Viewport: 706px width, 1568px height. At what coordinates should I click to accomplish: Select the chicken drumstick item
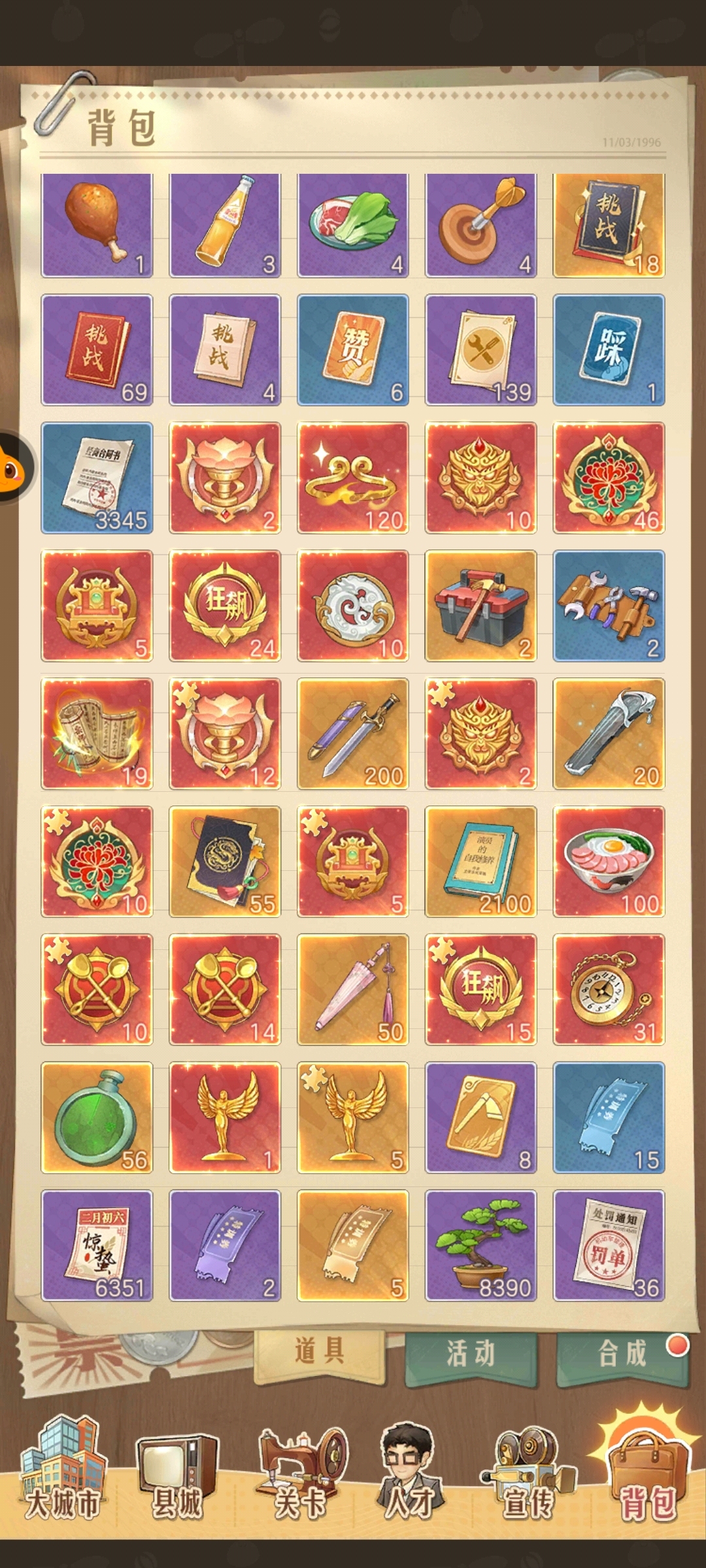[97, 225]
